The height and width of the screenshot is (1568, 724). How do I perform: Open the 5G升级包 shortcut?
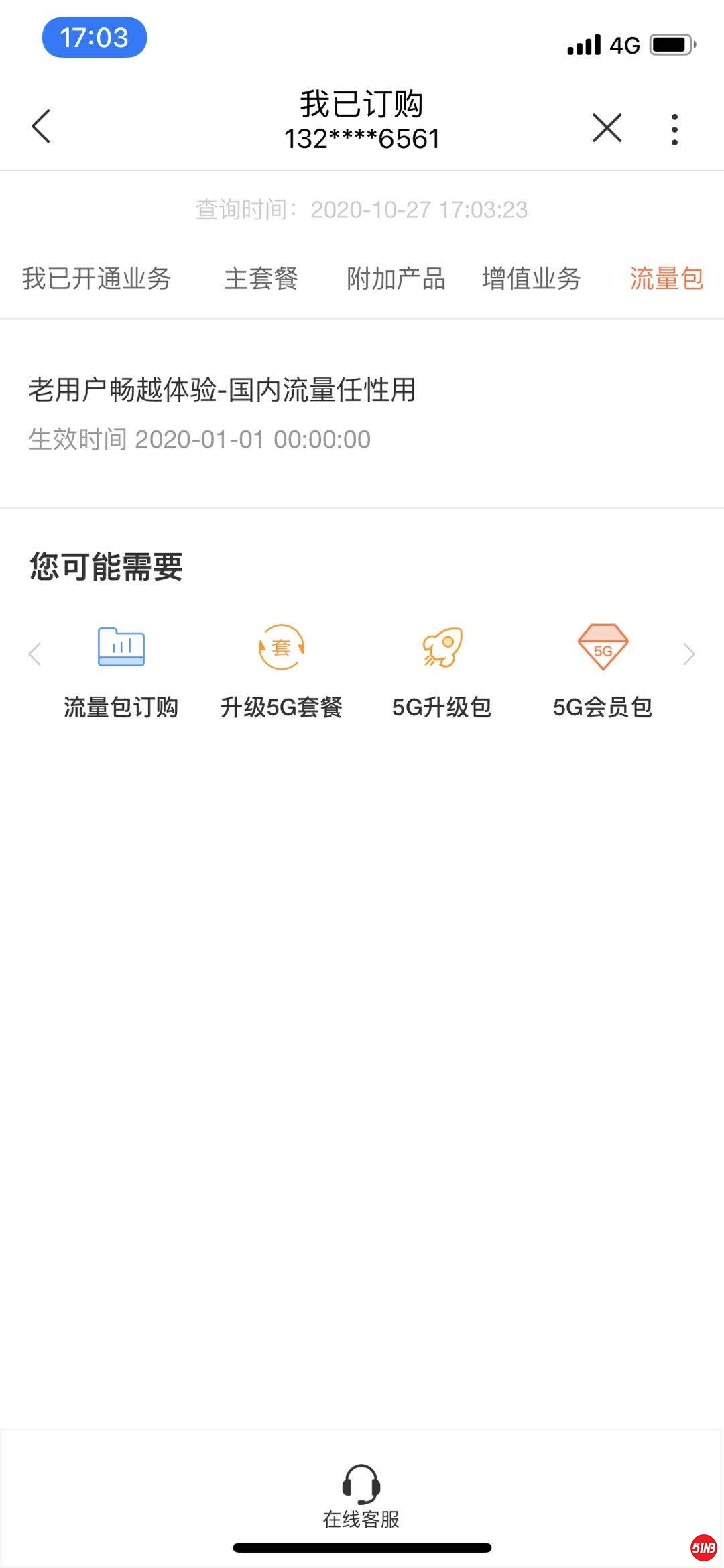click(x=442, y=670)
